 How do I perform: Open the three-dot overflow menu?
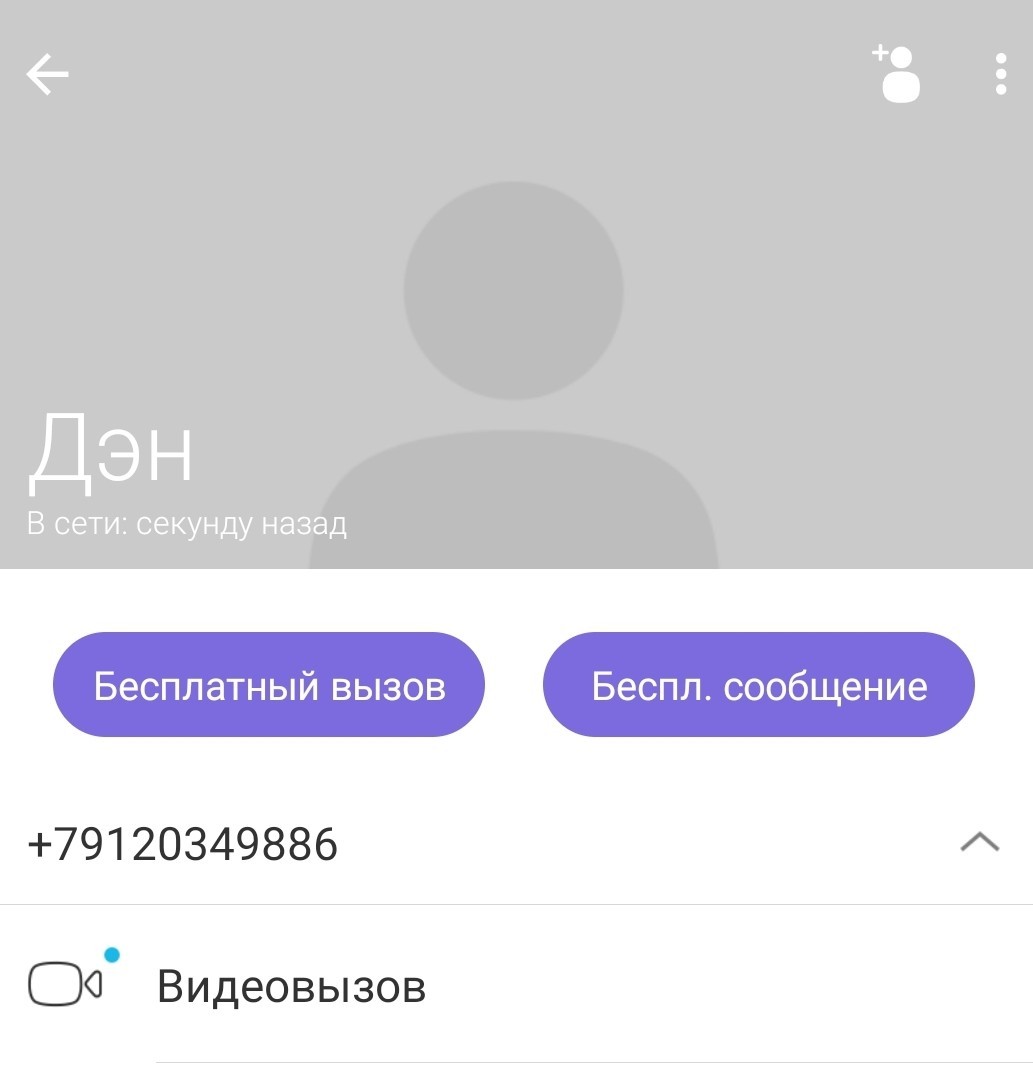tap(1000, 74)
